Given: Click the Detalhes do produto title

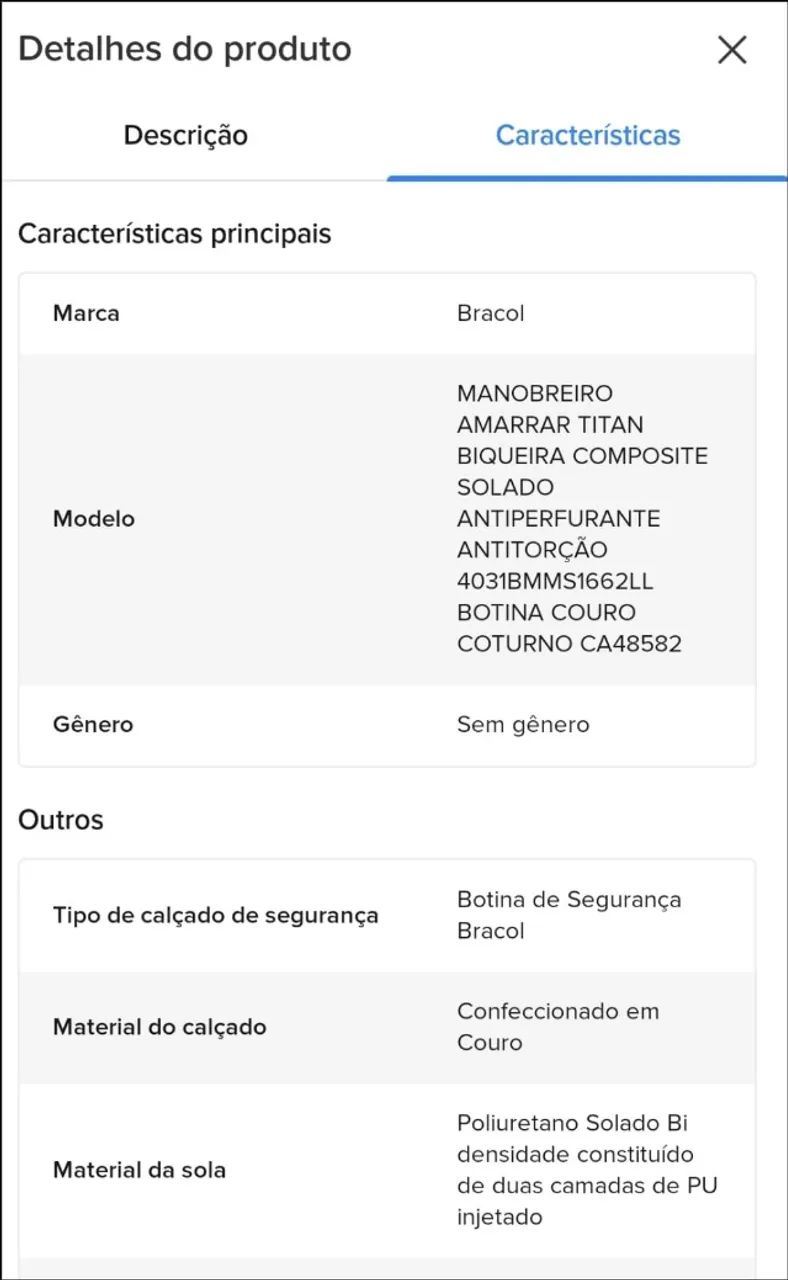Looking at the screenshot, I should [183, 48].
